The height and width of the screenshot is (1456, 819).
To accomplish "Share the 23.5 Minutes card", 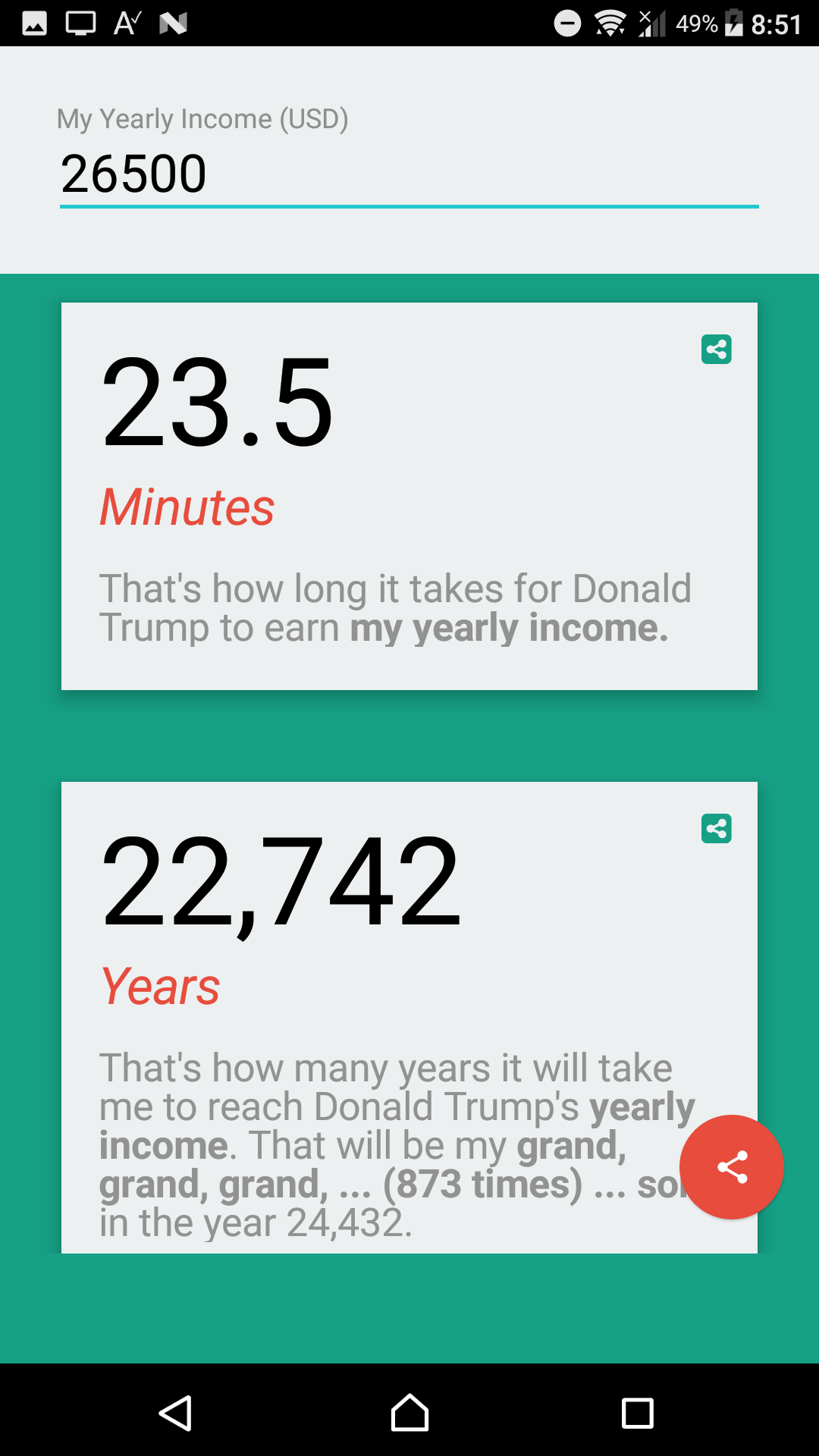I will tap(717, 350).
